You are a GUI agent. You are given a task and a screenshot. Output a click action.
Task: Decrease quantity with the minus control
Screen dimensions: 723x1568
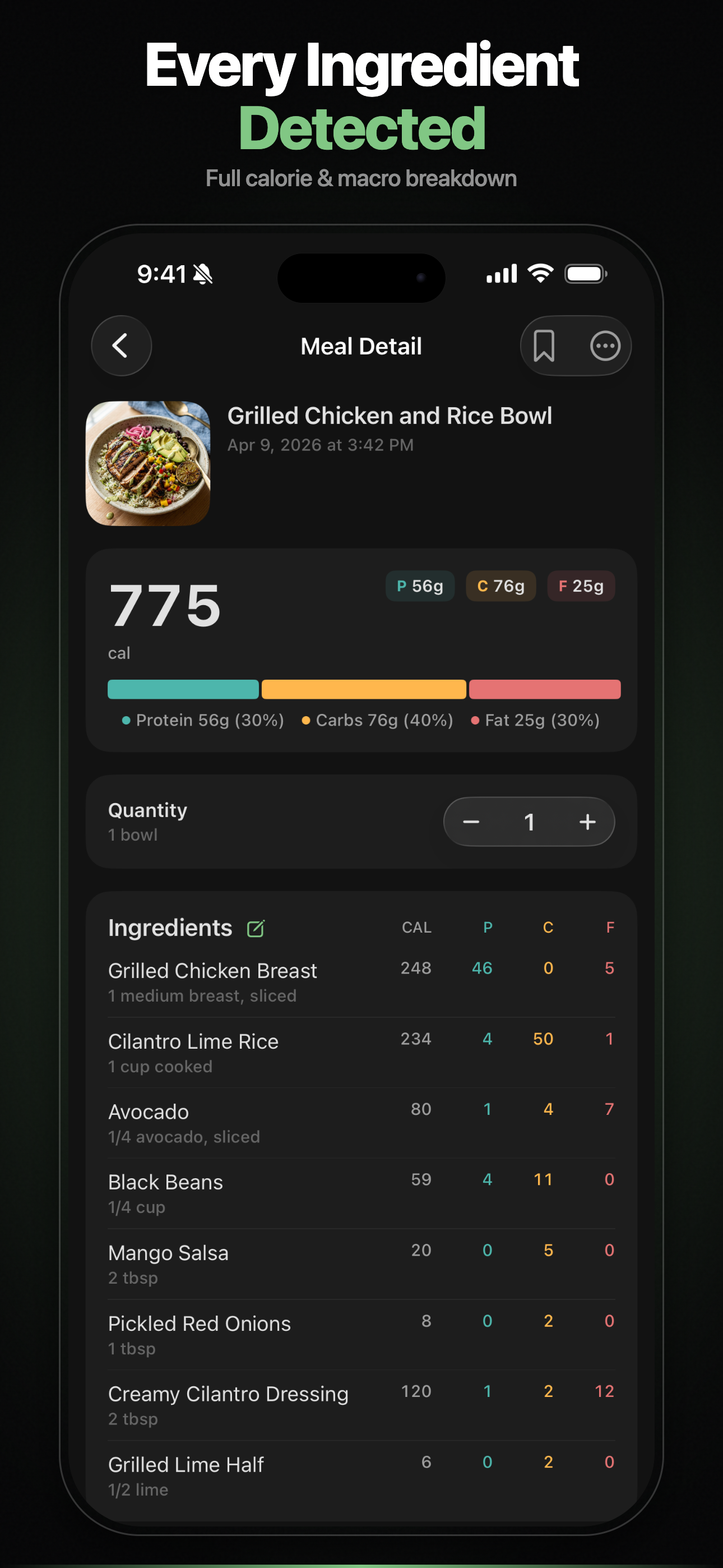click(x=472, y=821)
